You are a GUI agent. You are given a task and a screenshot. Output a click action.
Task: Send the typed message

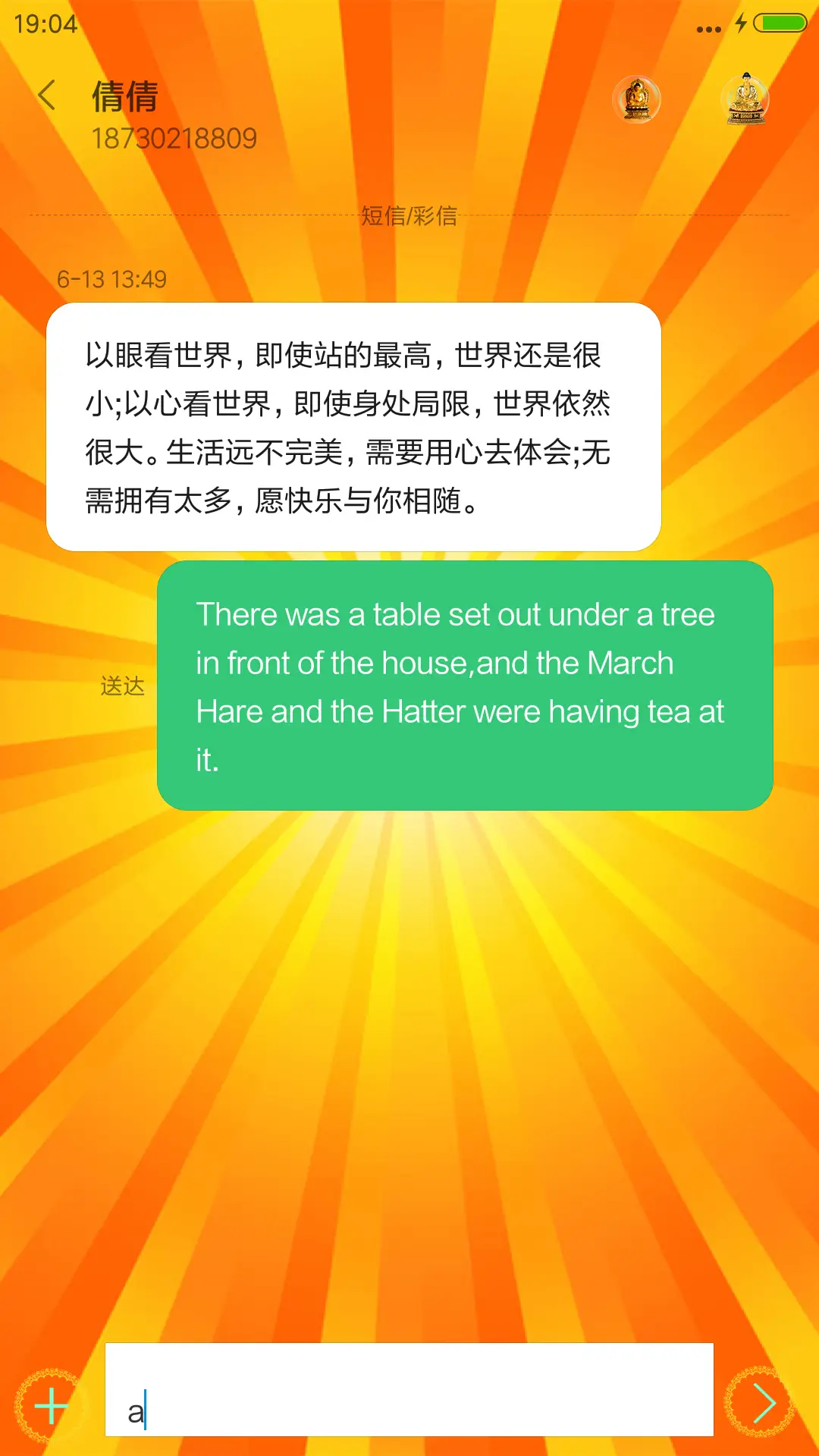(x=762, y=1404)
